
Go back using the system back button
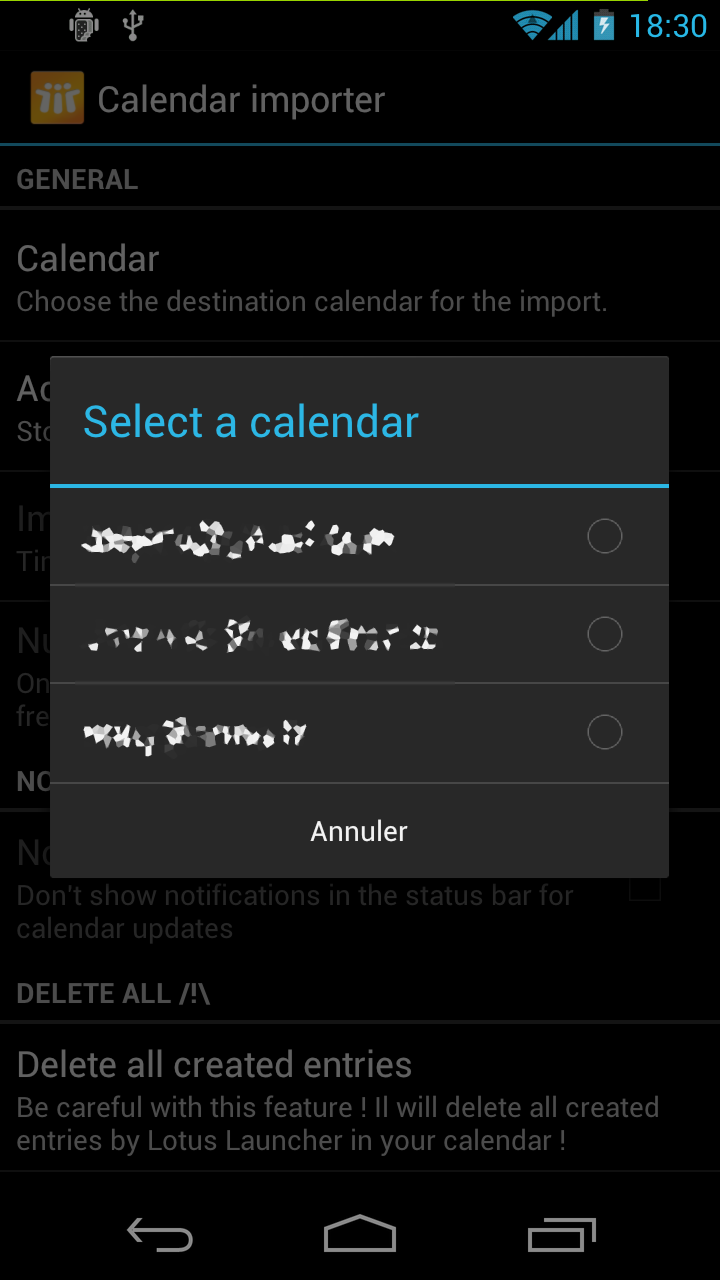[x=160, y=1235]
